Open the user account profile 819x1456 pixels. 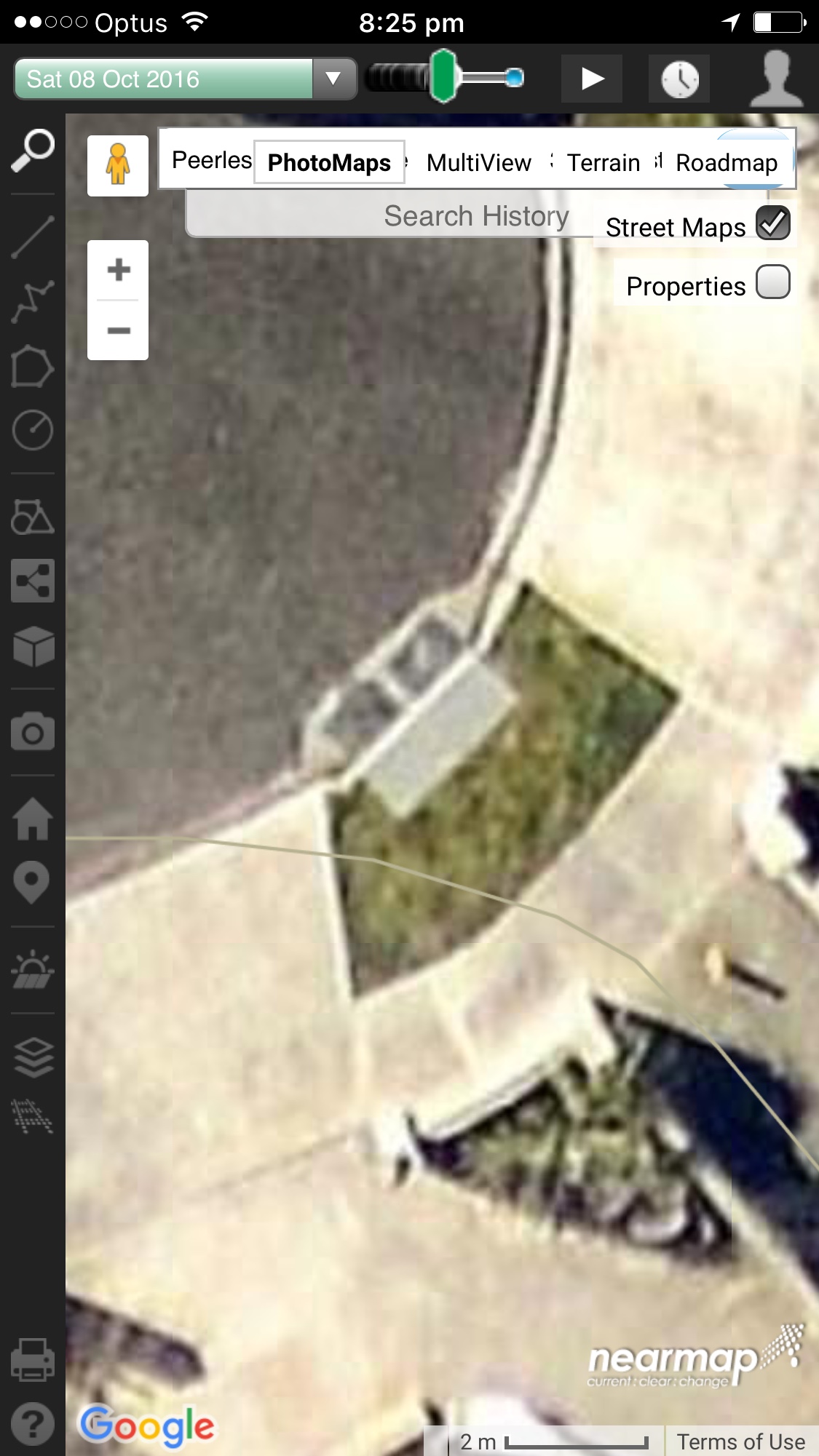[777, 79]
